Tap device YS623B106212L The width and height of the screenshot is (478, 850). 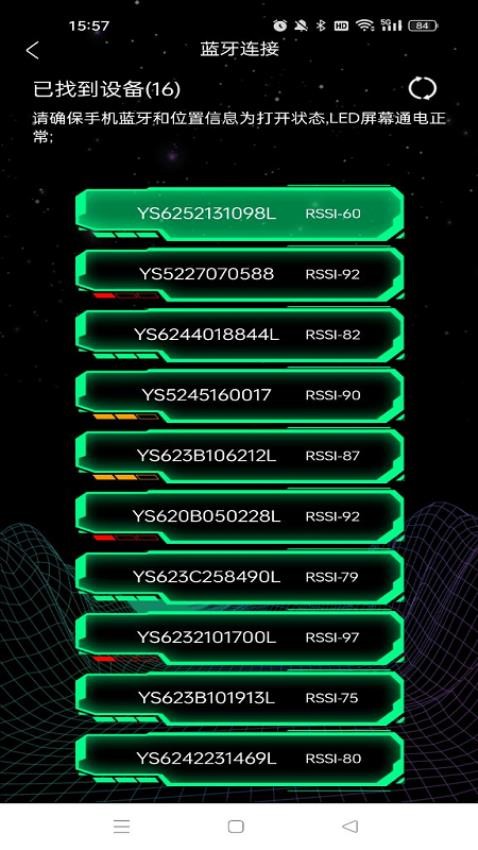[240, 456]
